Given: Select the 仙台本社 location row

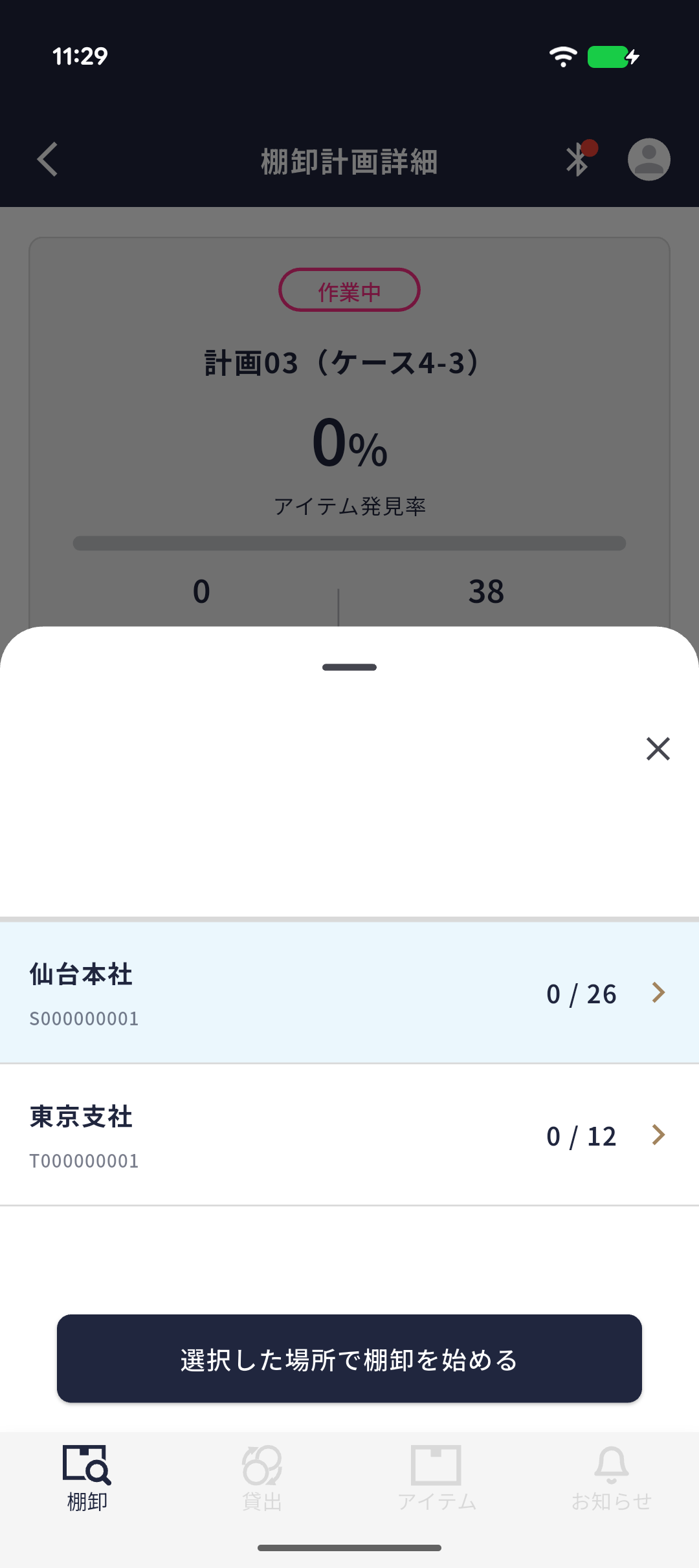Looking at the screenshot, I should tap(259, 993).
